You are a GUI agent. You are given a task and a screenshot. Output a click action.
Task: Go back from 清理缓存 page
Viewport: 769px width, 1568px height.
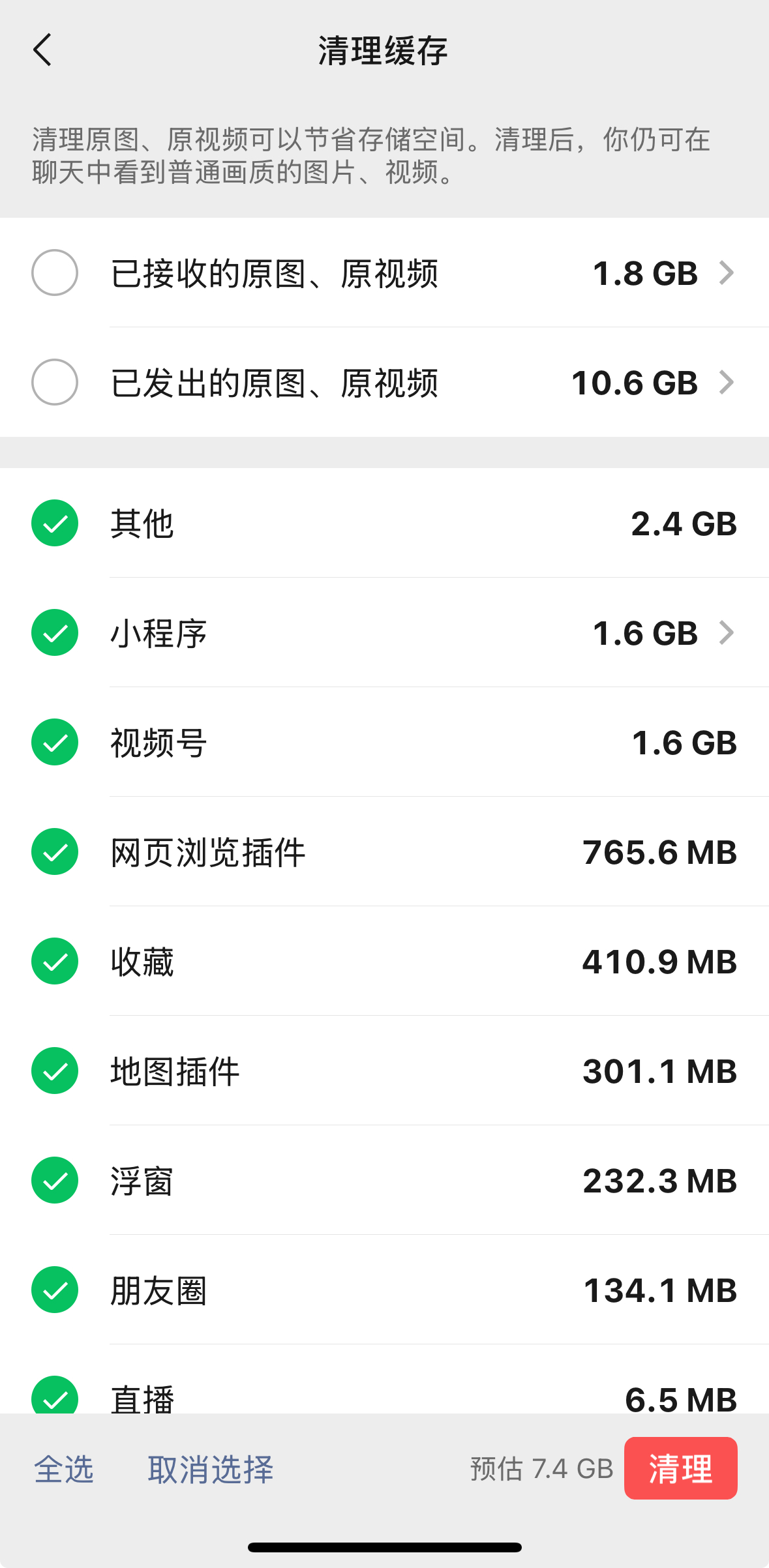(42, 50)
